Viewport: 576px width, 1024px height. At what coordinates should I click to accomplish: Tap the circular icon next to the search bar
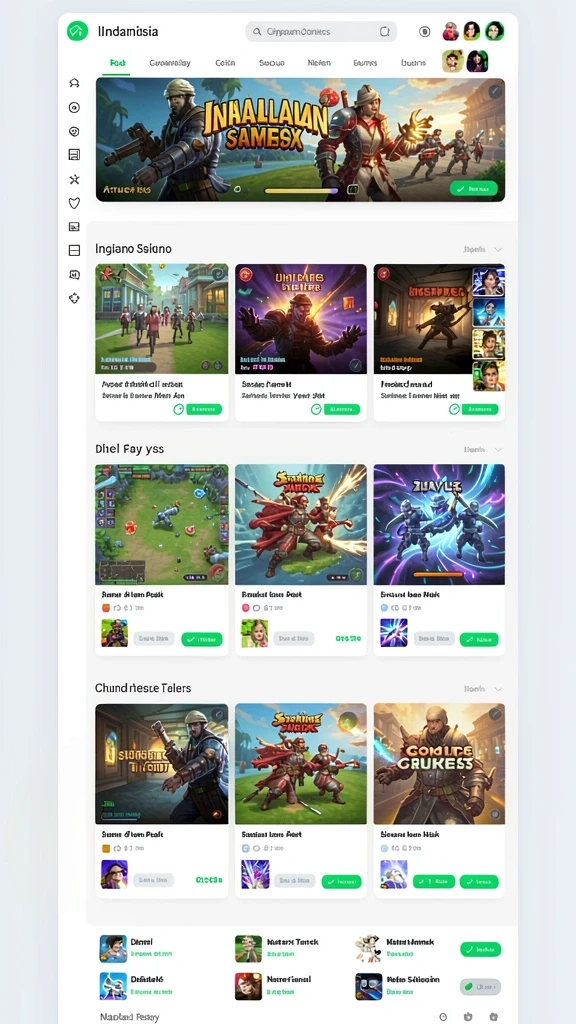(424, 31)
